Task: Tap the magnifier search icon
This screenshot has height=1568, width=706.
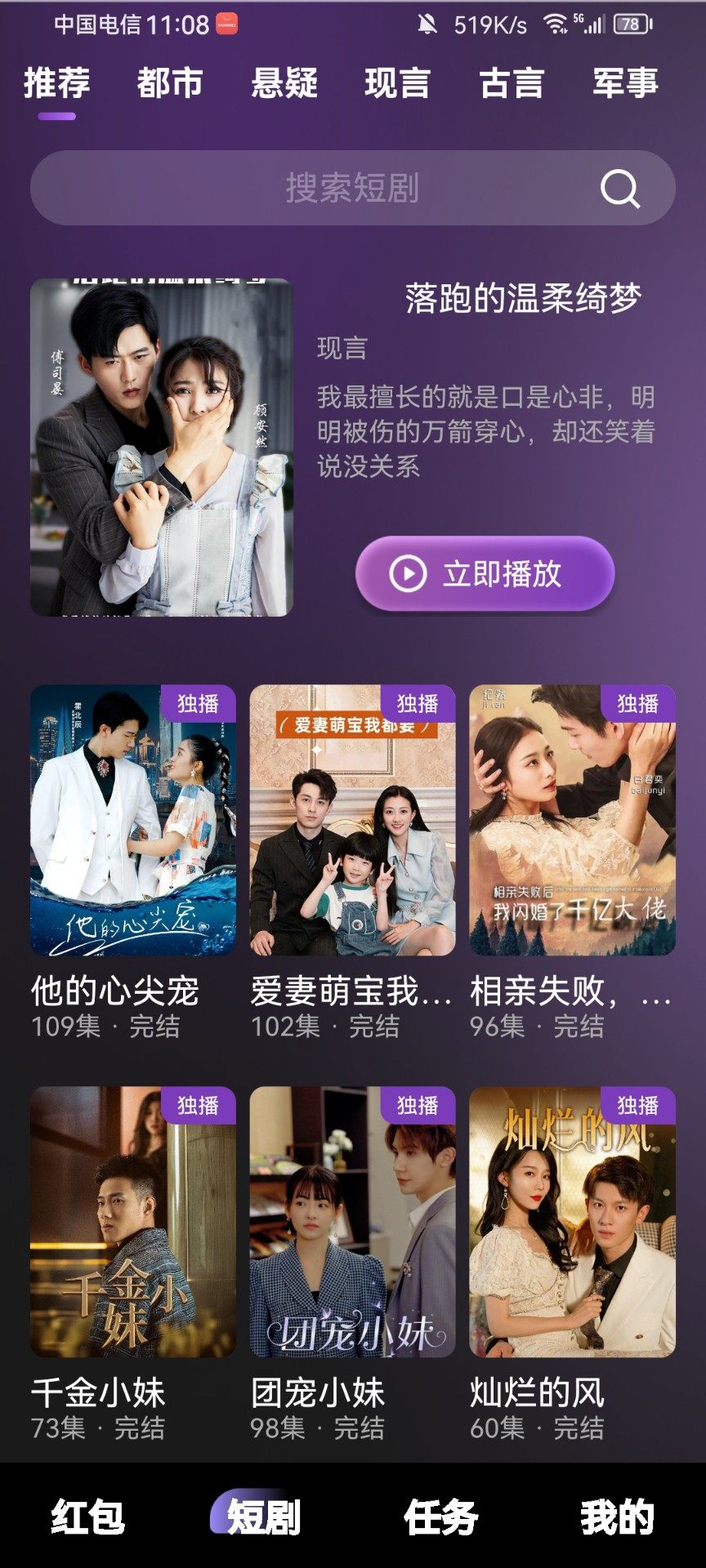Action: 620,189
